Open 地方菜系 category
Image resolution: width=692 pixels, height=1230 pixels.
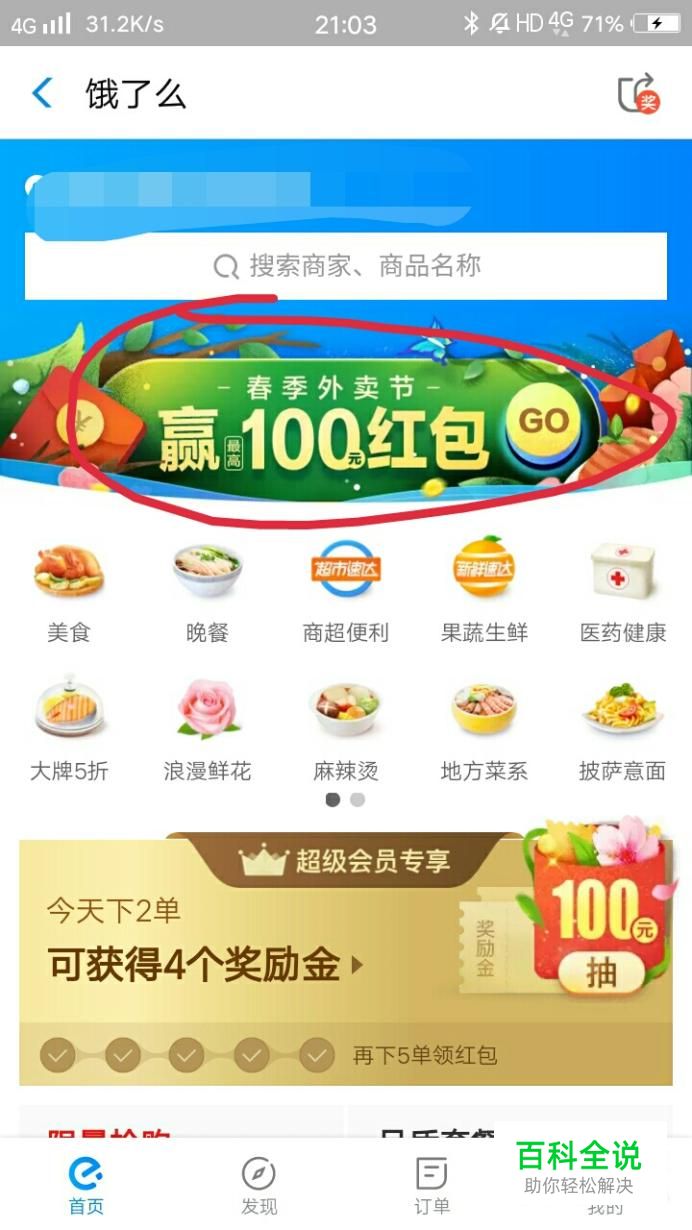484,728
